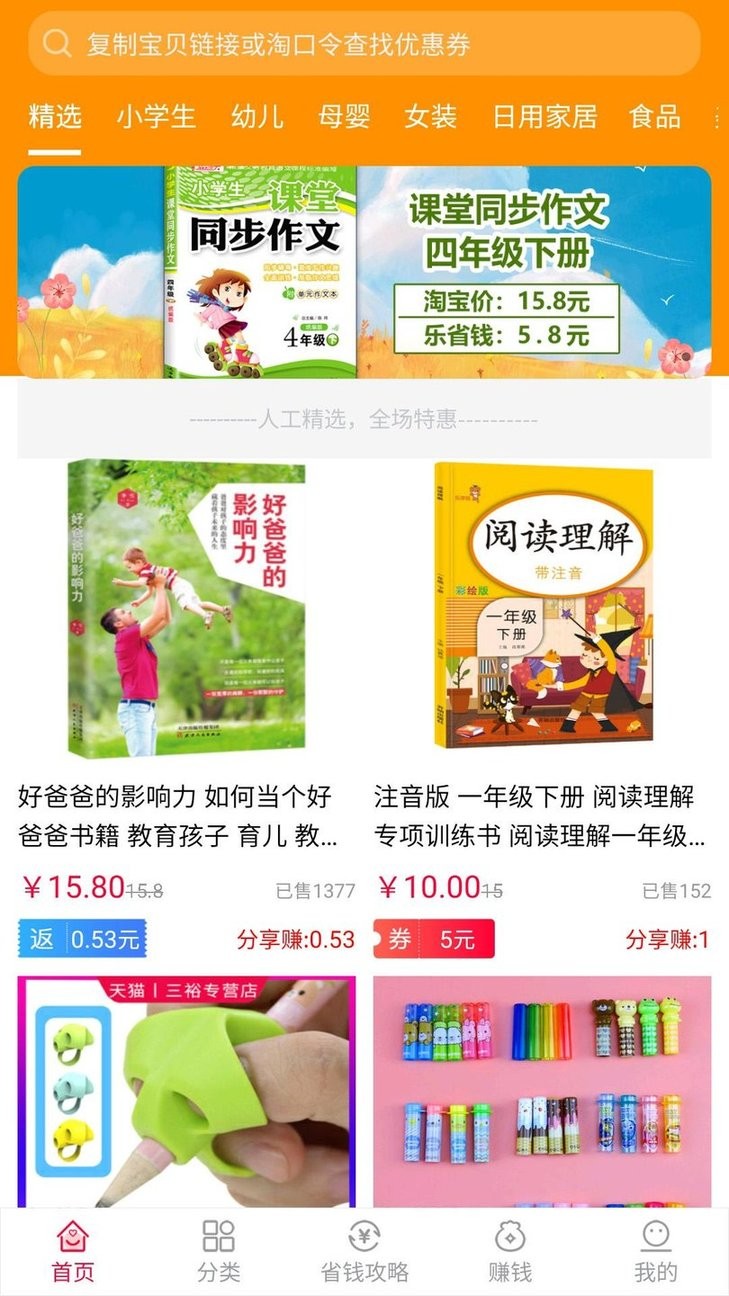The image size is (729, 1296).
Task: Select the 幼儿 tab
Action: coord(257,117)
